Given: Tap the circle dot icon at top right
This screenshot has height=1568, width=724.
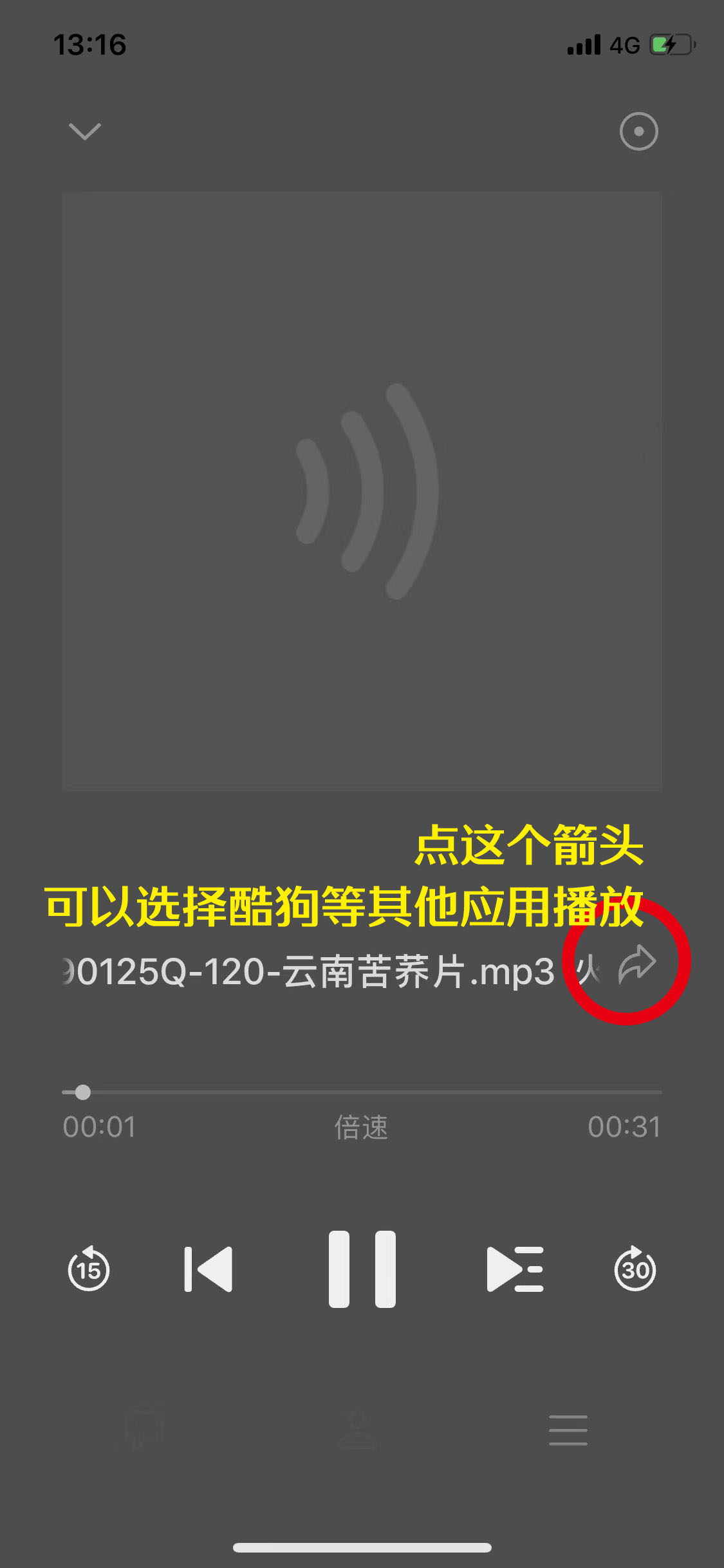Looking at the screenshot, I should [638, 131].
